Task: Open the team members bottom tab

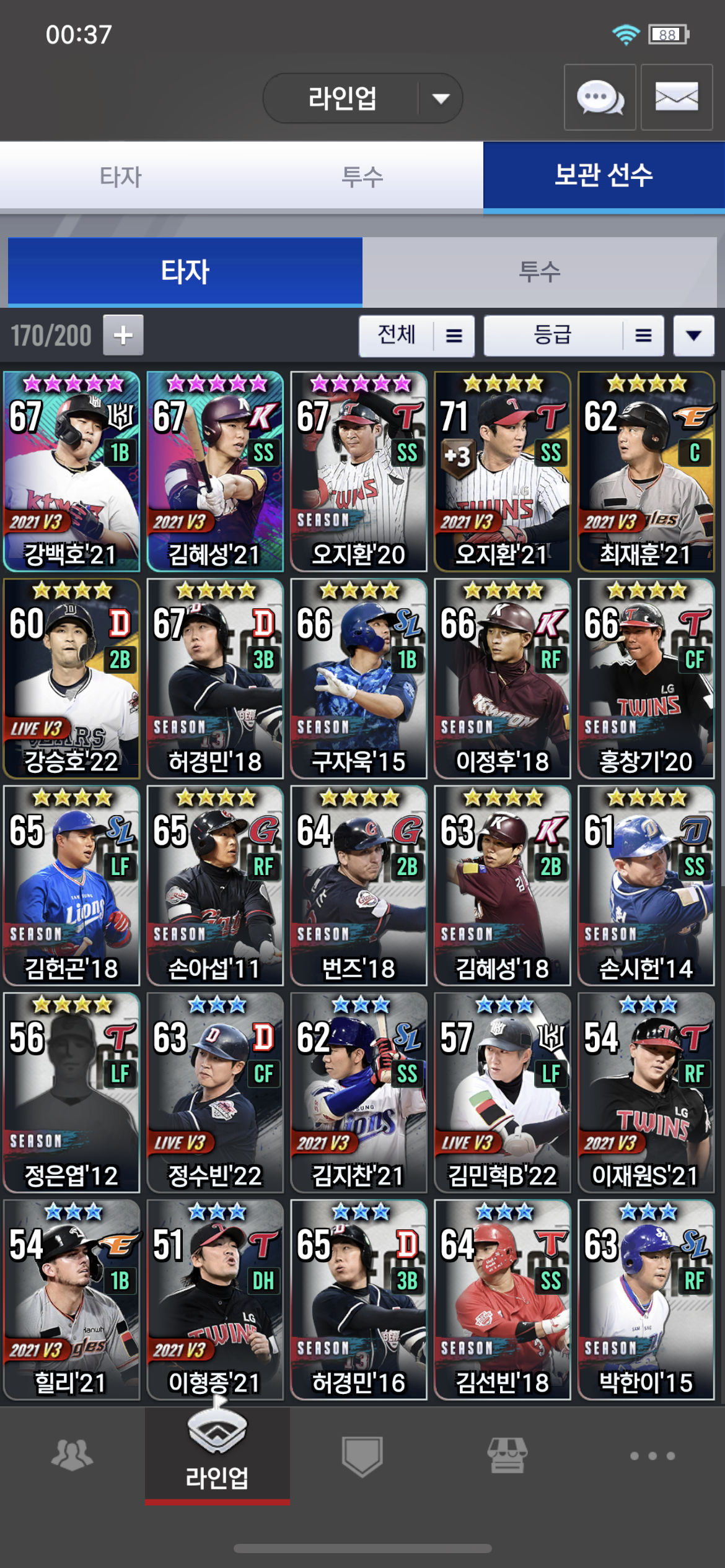Action: pos(72,1455)
